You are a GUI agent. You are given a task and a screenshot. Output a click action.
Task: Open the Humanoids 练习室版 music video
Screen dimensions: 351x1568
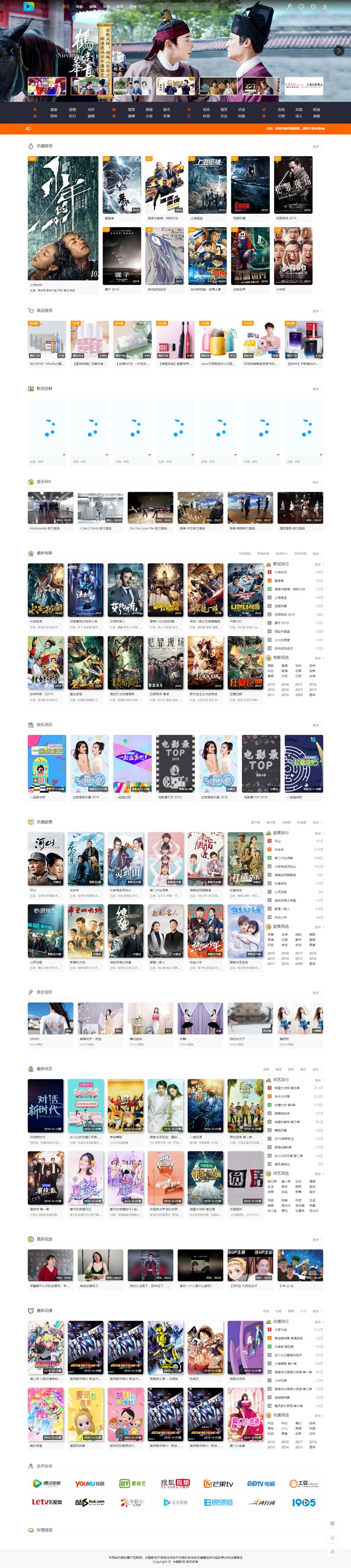pyautogui.click(x=50, y=508)
